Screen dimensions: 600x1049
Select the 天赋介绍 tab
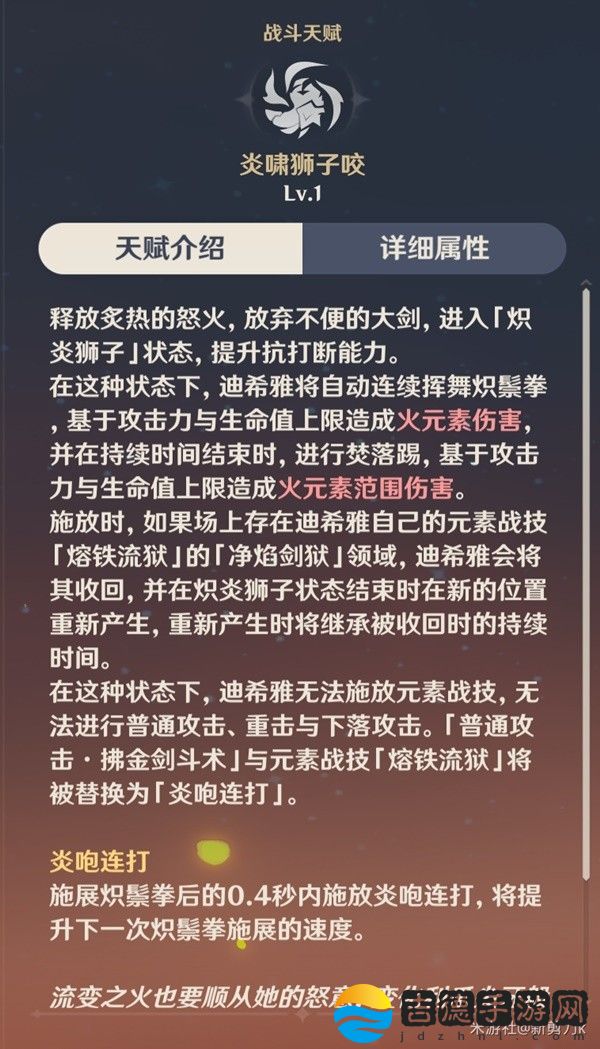coord(170,248)
